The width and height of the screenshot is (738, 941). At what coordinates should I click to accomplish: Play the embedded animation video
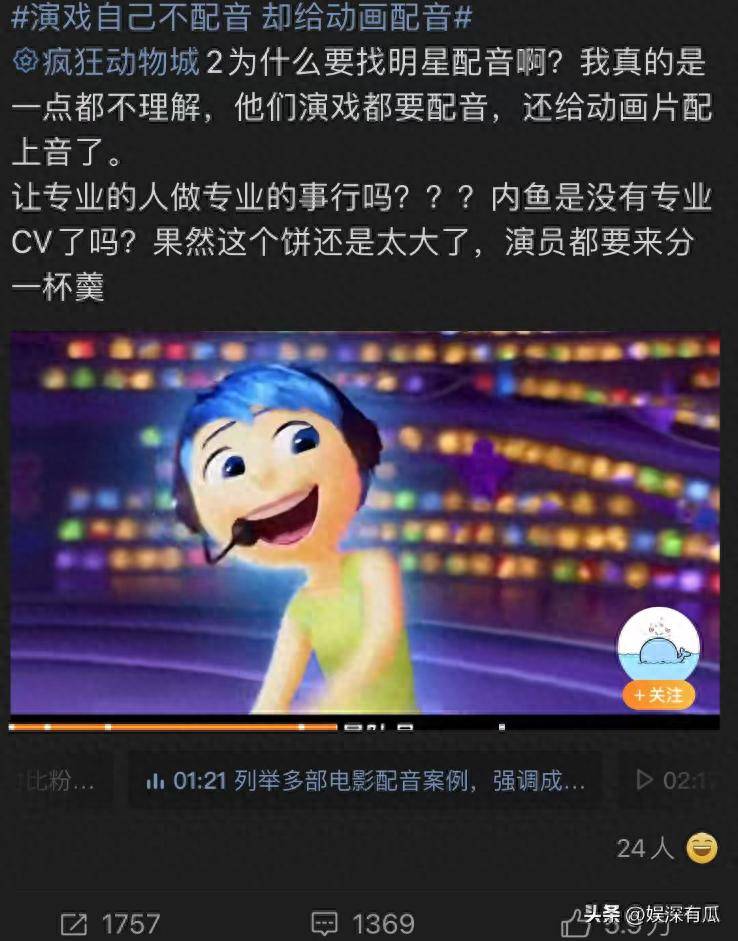364,521
